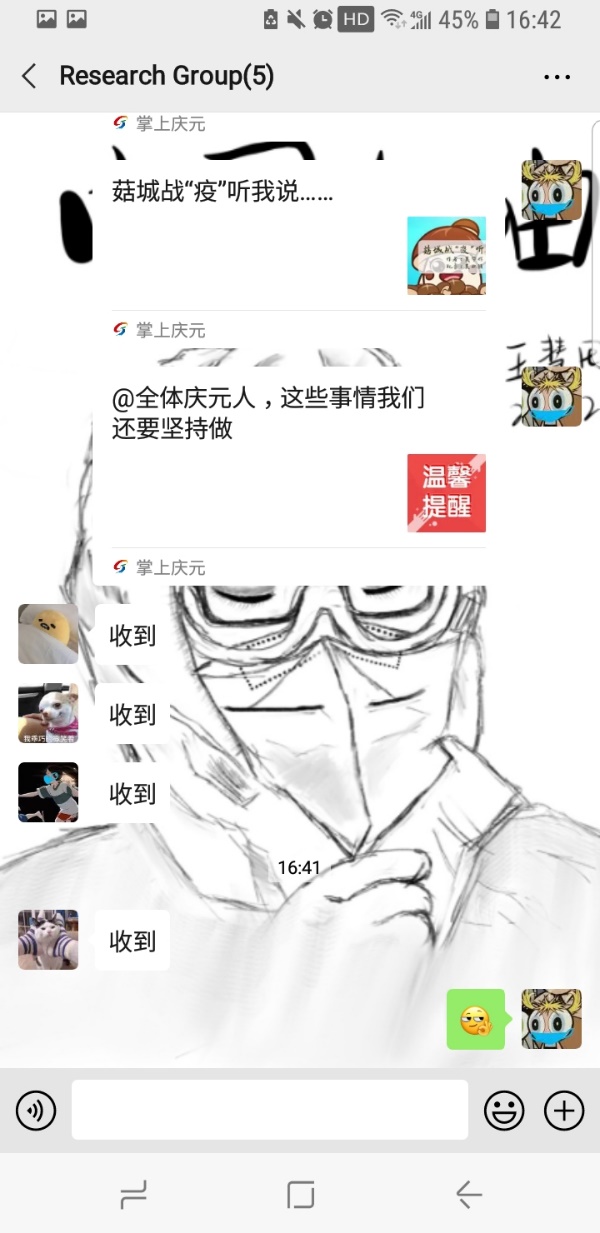This screenshot has width=600, height=1233.
Task: Open the plus attachments menu
Action: [x=563, y=1110]
